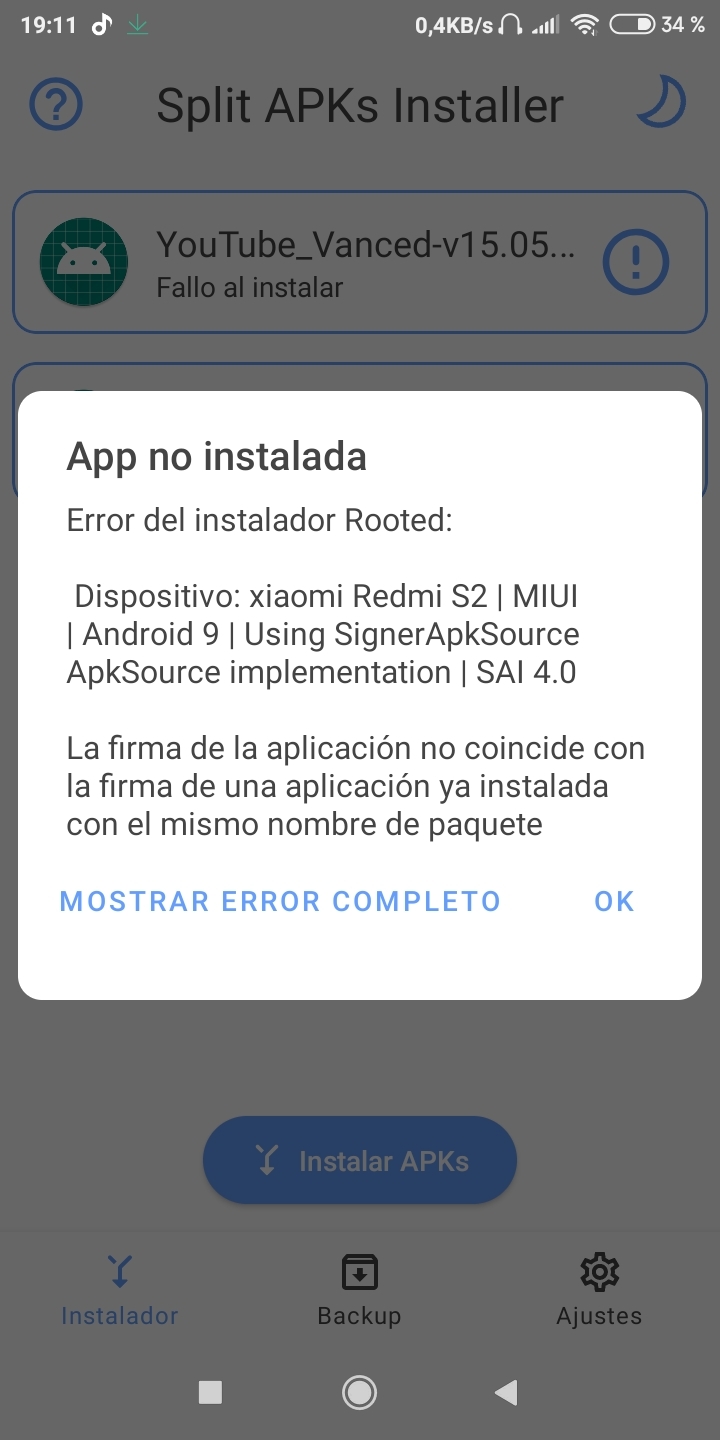
Task: Go to the home screen via home button
Action: click(359, 1392)
